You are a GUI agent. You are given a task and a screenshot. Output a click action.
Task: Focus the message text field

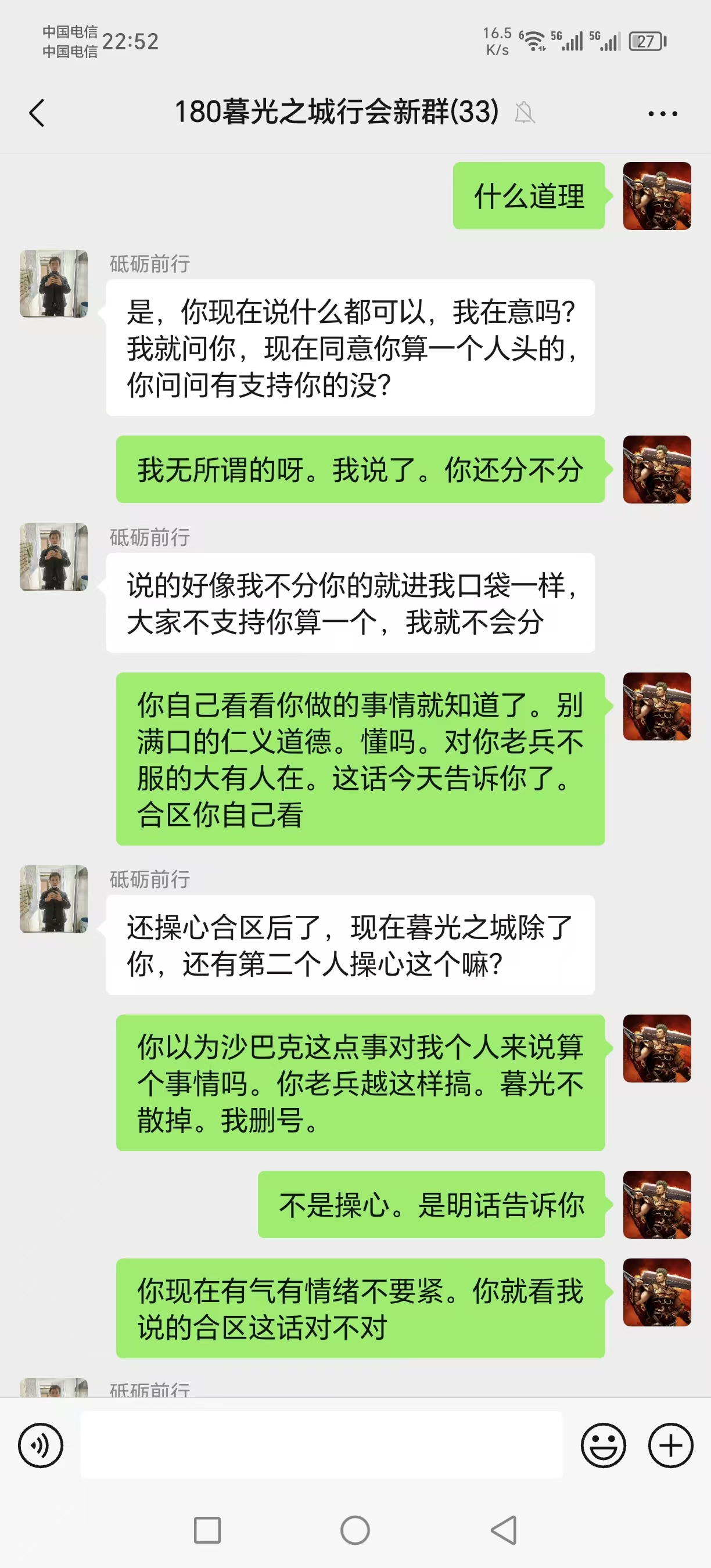tap(321, 1445)
